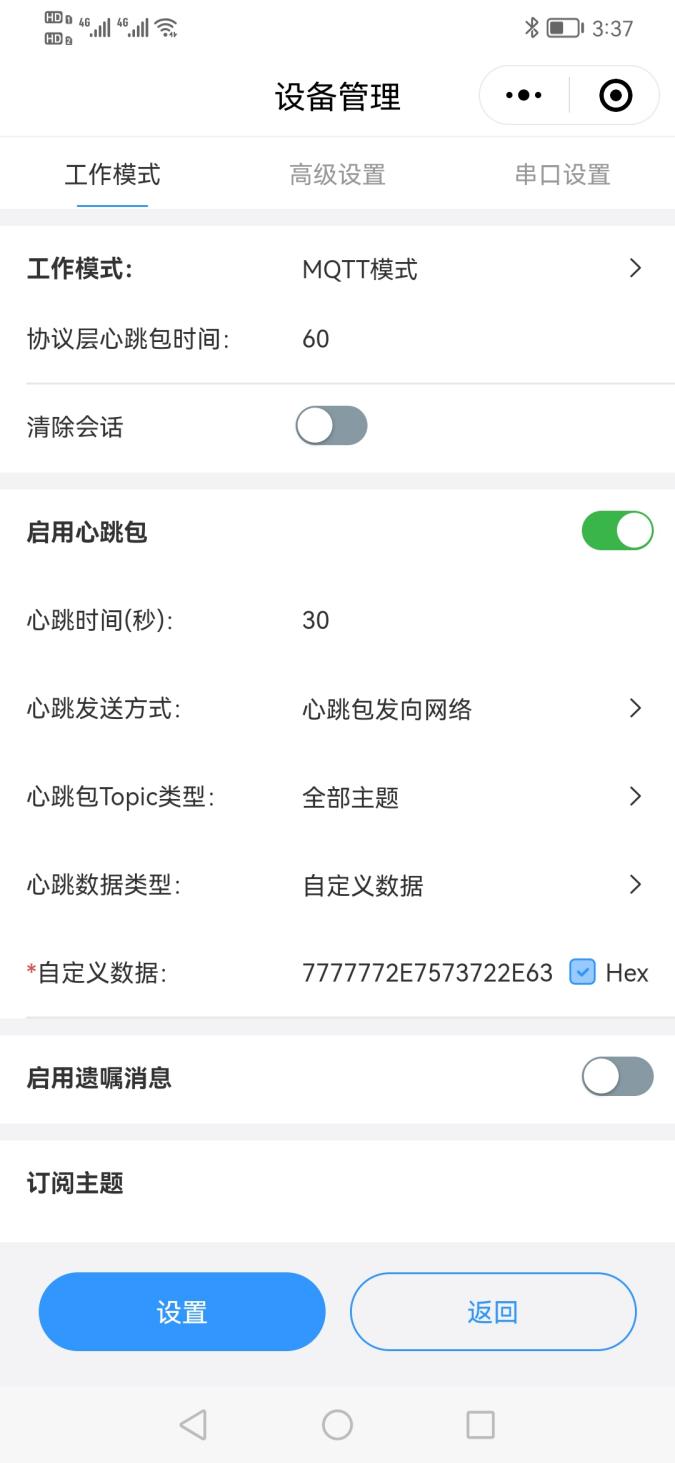675x1463 pixels.
Task: Tap the blue 设置 button
Action: [182, 1312]
